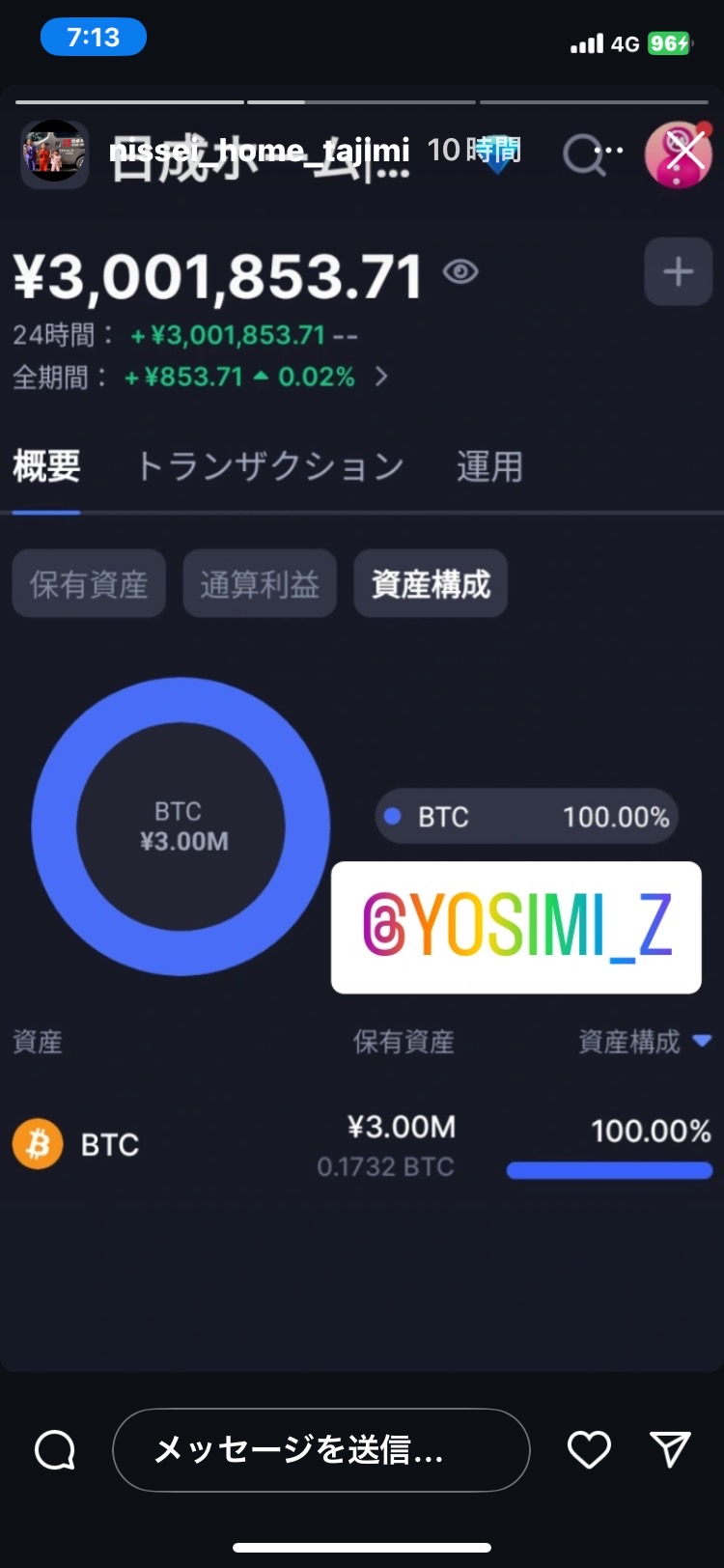Like this story with the heart
Image resolution: width=724 pixels, height=1568 pixels.
589,1449
